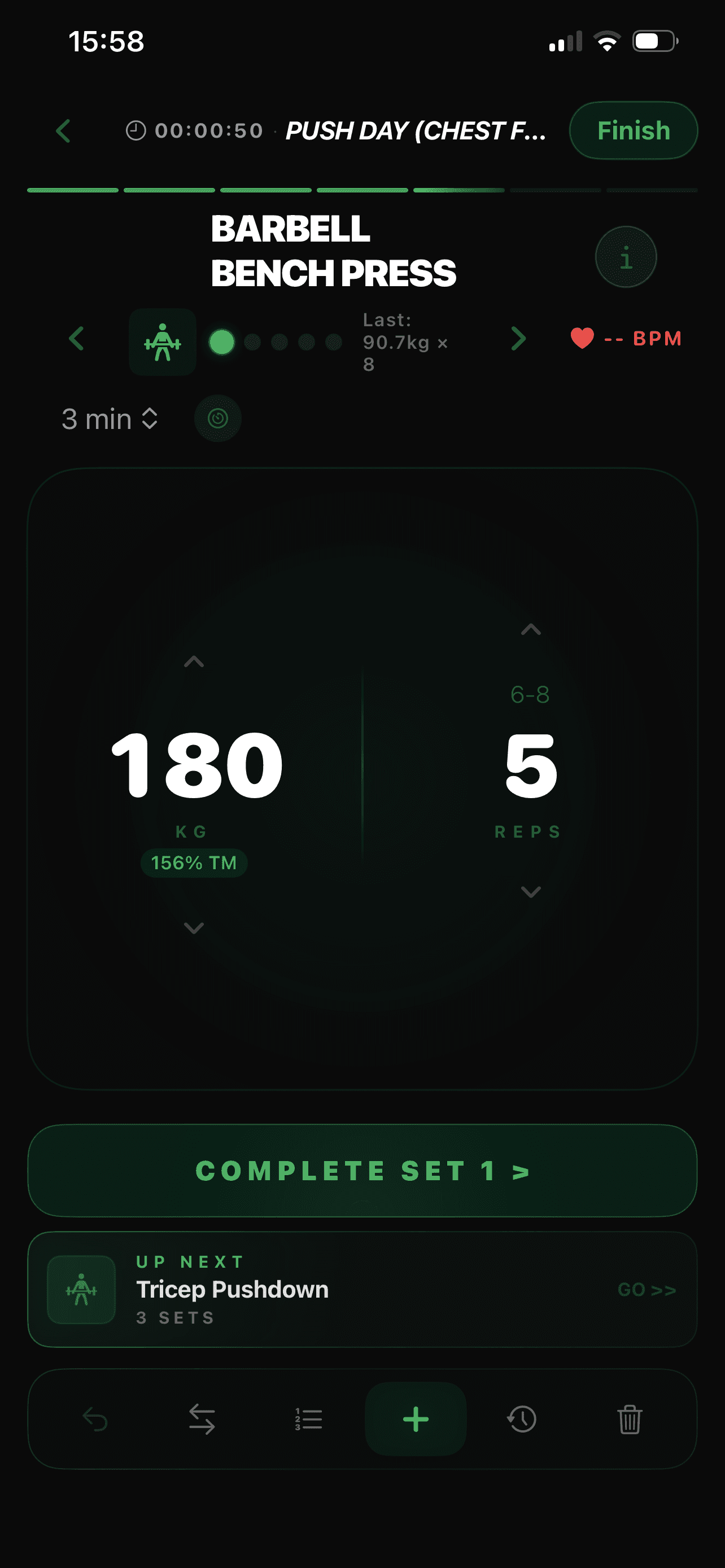
Task: Go to up next Tricep Pushdown
Action: coord(646,1289)
